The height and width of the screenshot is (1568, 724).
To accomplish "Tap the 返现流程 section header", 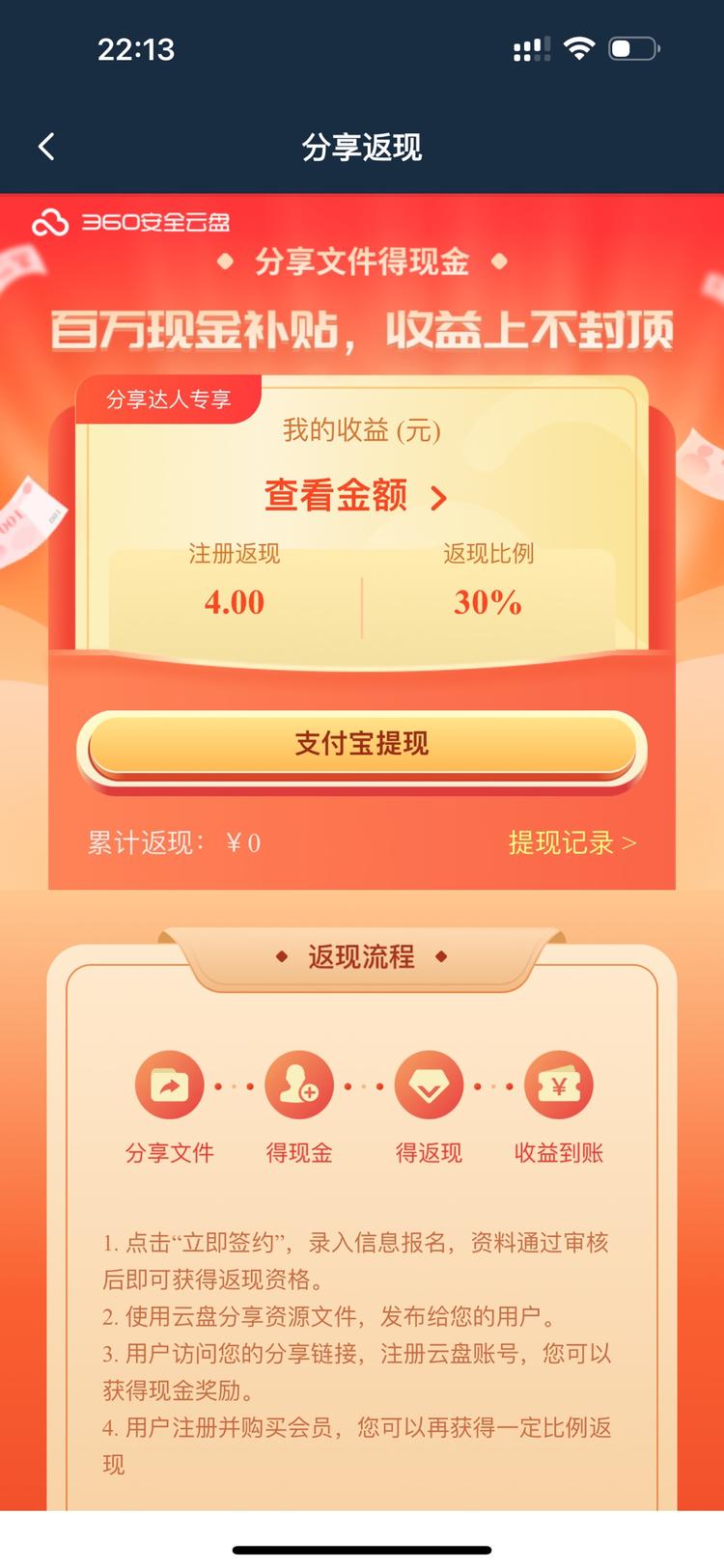I will pyautogui.click(x=362, y=956).
